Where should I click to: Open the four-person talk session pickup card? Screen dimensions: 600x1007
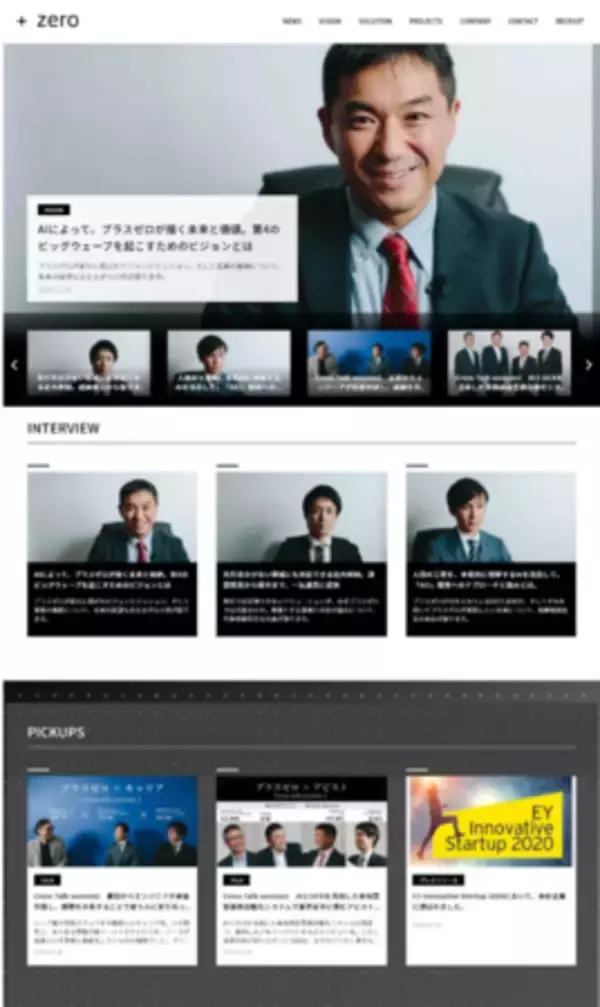click(x=301, y=868)
